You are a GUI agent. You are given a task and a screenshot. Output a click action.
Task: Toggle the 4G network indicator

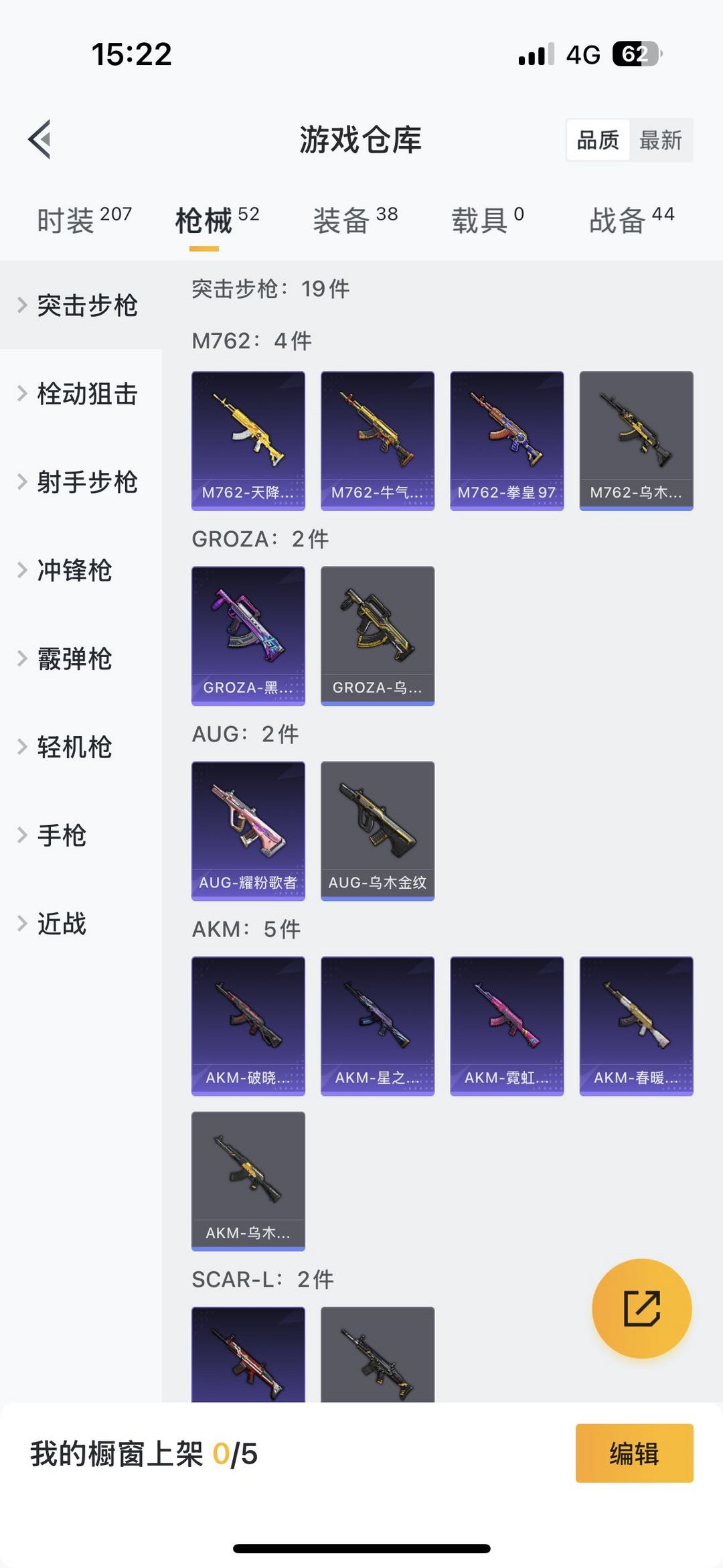pyautogui.click(x=584, y=56)
